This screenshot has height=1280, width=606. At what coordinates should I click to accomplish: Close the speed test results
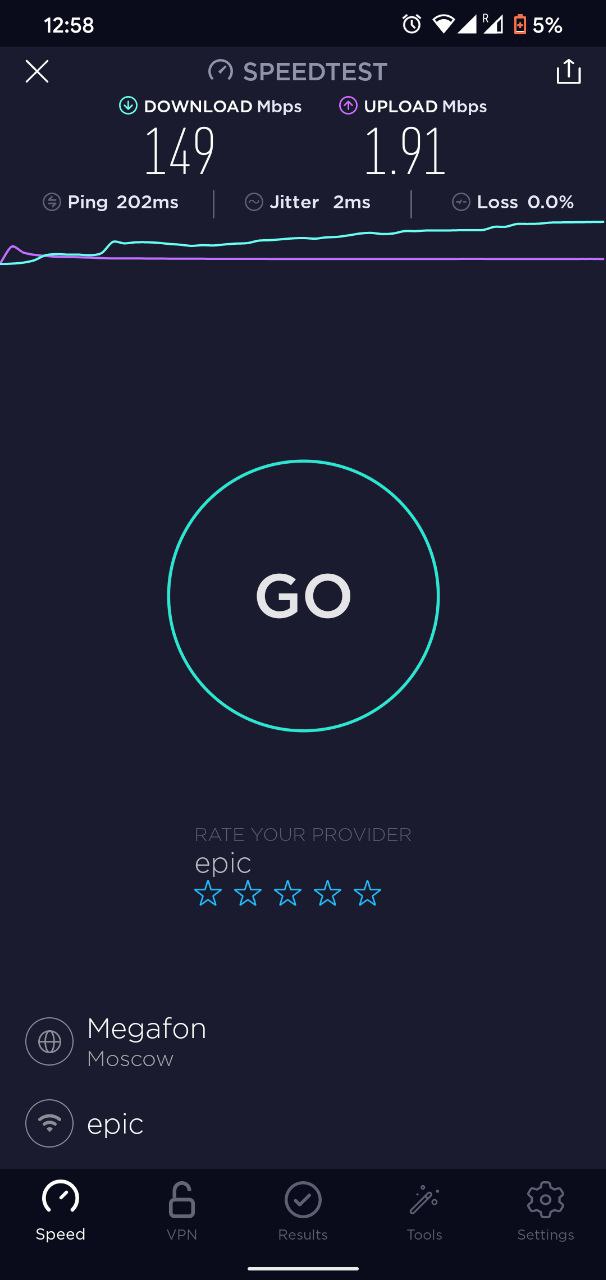(37, 71)
